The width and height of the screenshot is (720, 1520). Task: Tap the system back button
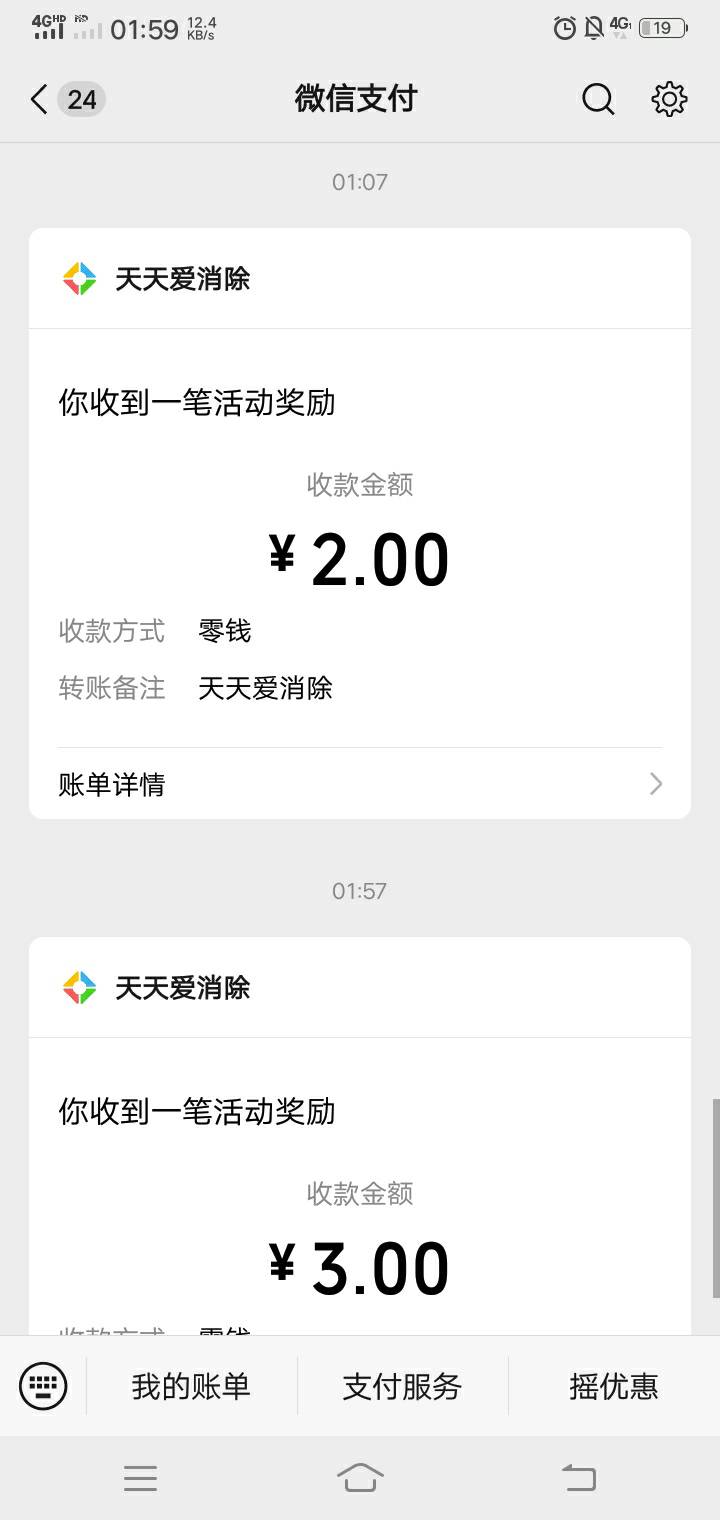pyautogui.click(x=578, y=1477)
